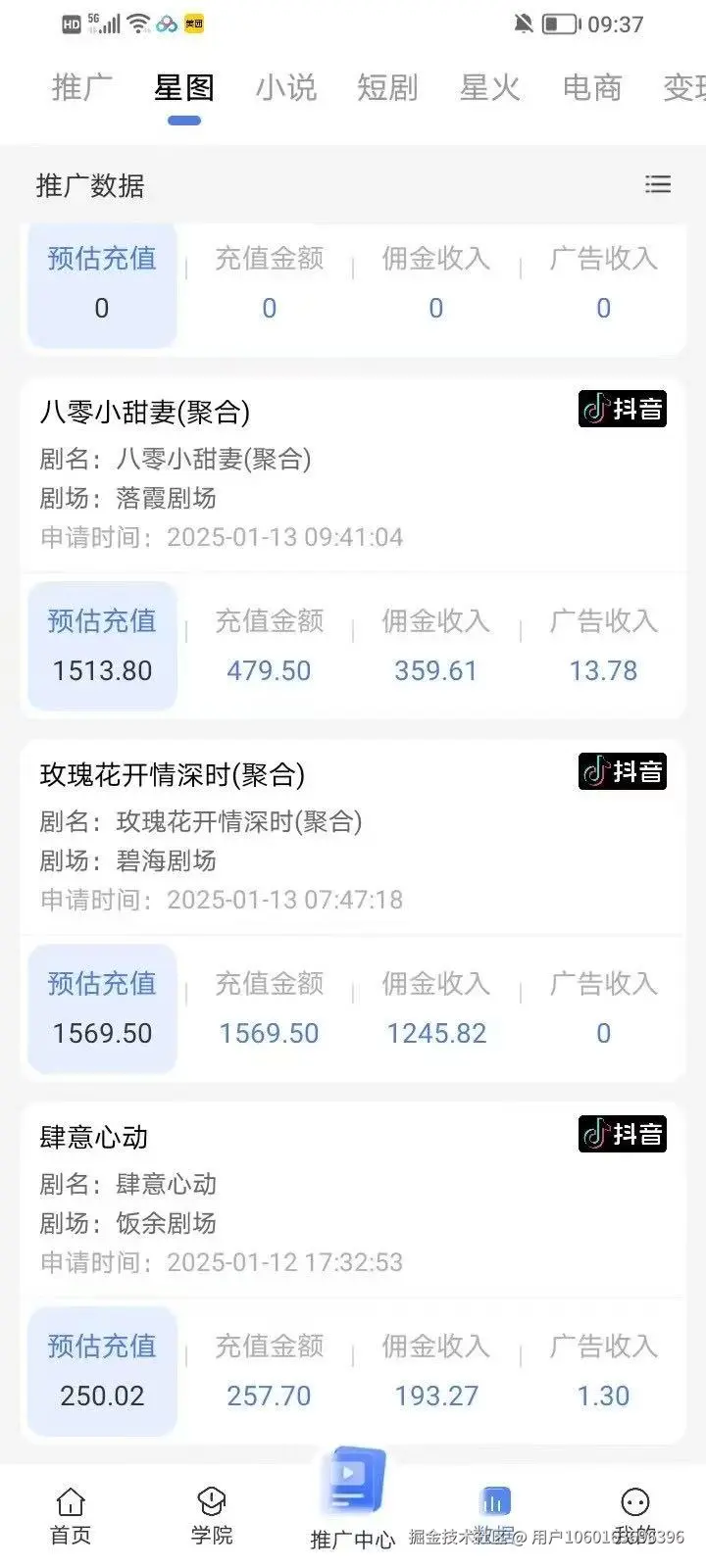Viewport: 706px width, 1568px height.
Task: Switch to the 数据 bottom tab
Action: (x=494, y=1515)
